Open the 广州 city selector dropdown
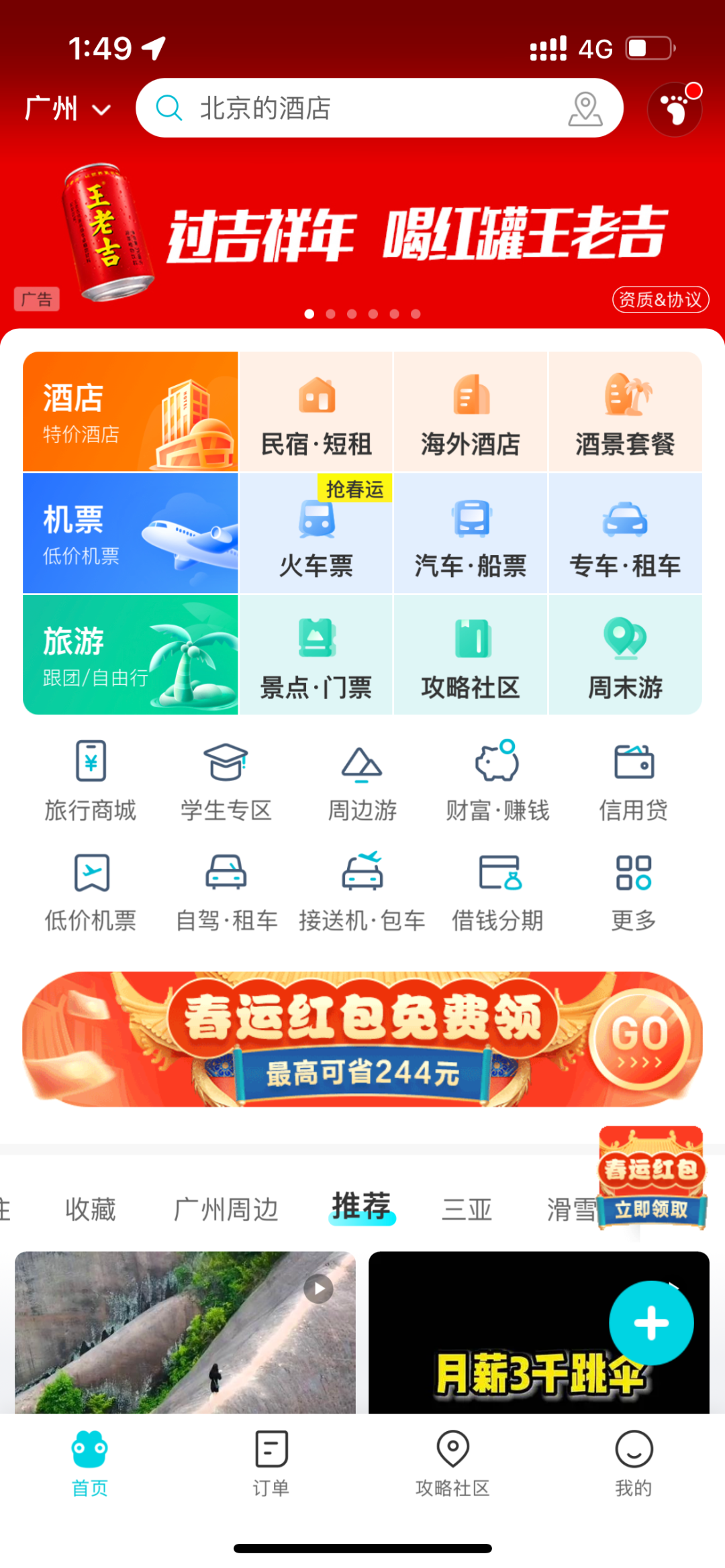725x1568 pixels. tap(67, 109)
